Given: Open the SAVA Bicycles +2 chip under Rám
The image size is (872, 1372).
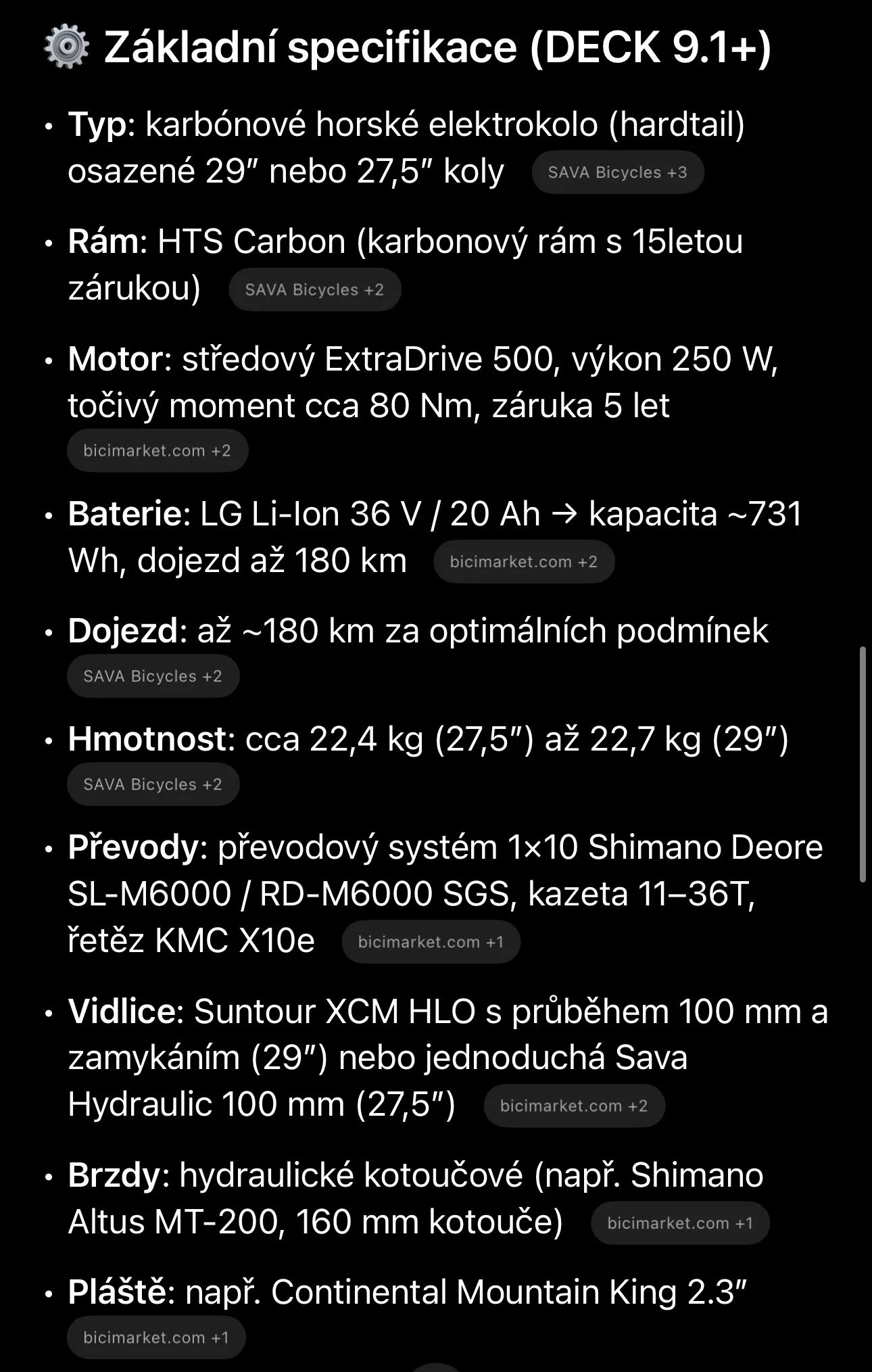Looking at the screenshot, I should [314, 290].
